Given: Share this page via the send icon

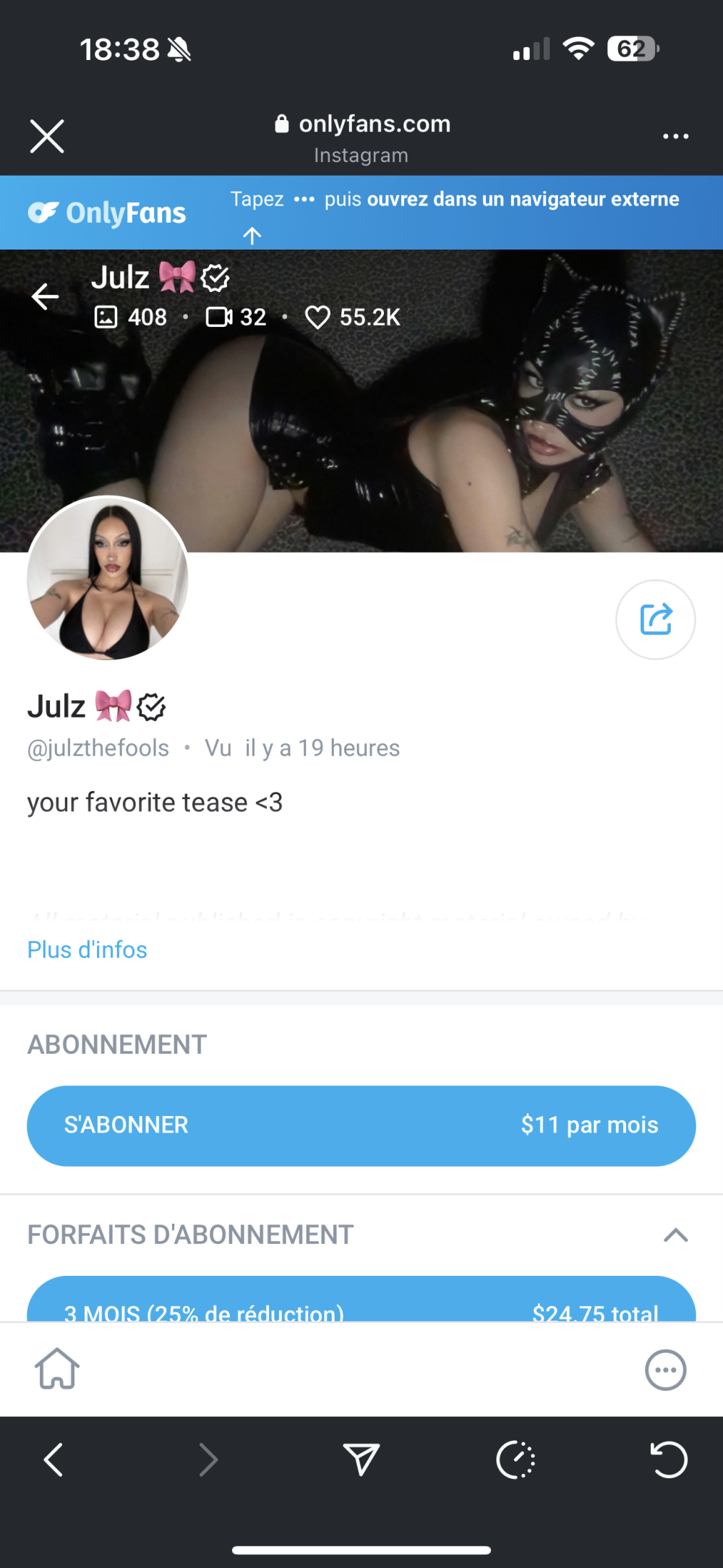Looking at the screenshot, I should point(361,1460).
